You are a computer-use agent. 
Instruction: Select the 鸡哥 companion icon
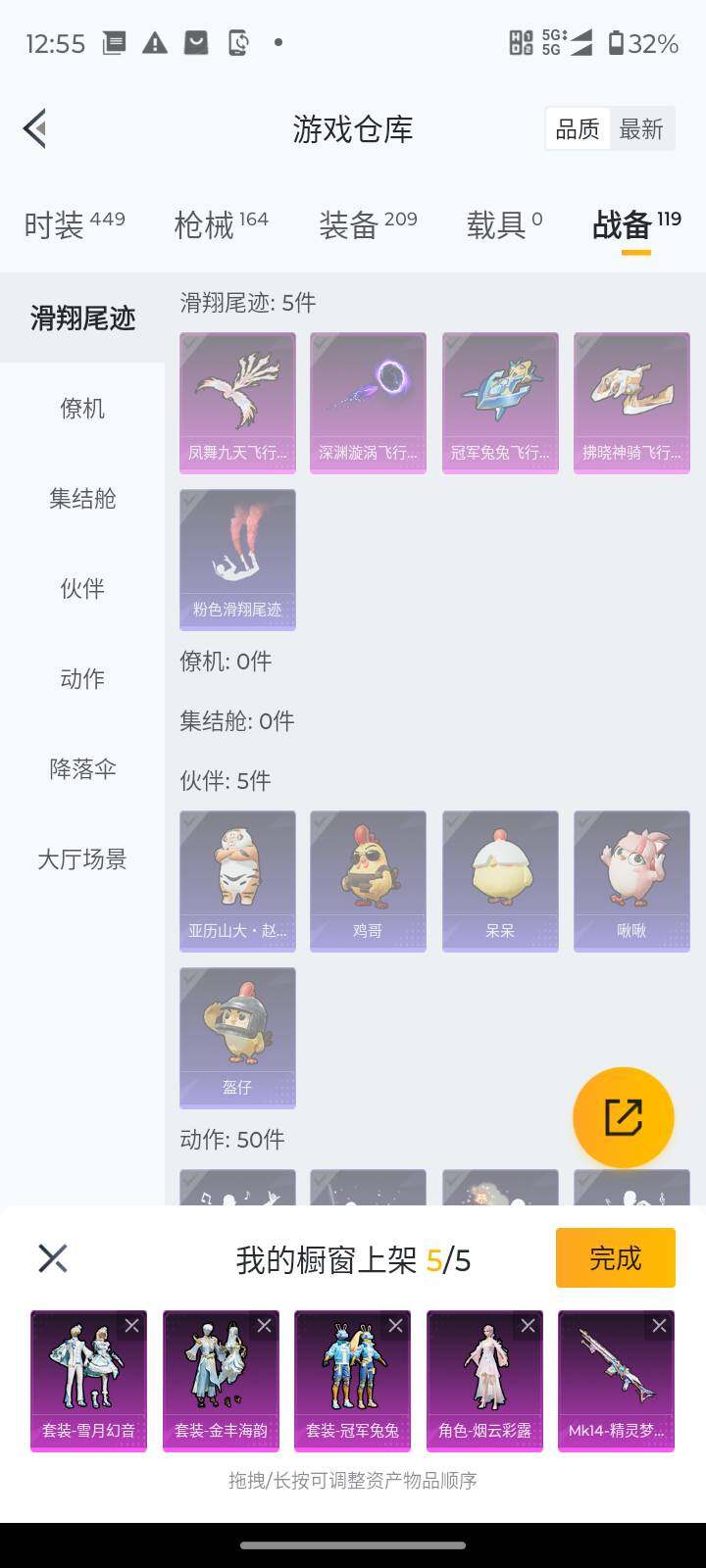pos(368,880)
